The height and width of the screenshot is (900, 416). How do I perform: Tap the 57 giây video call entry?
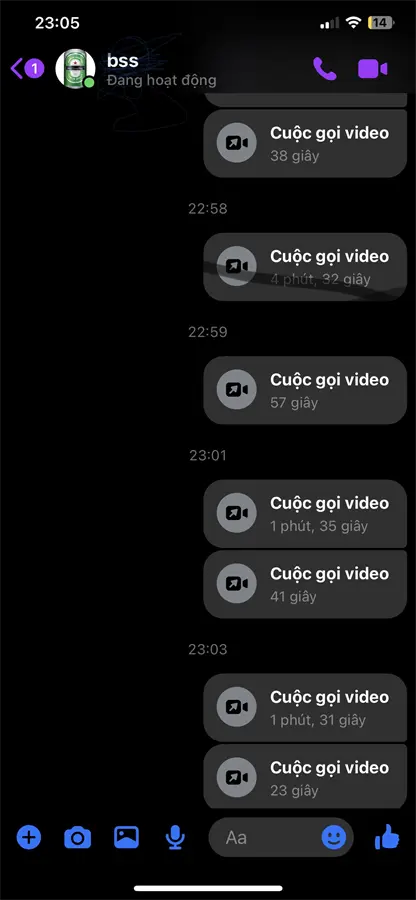coord(305,390)
